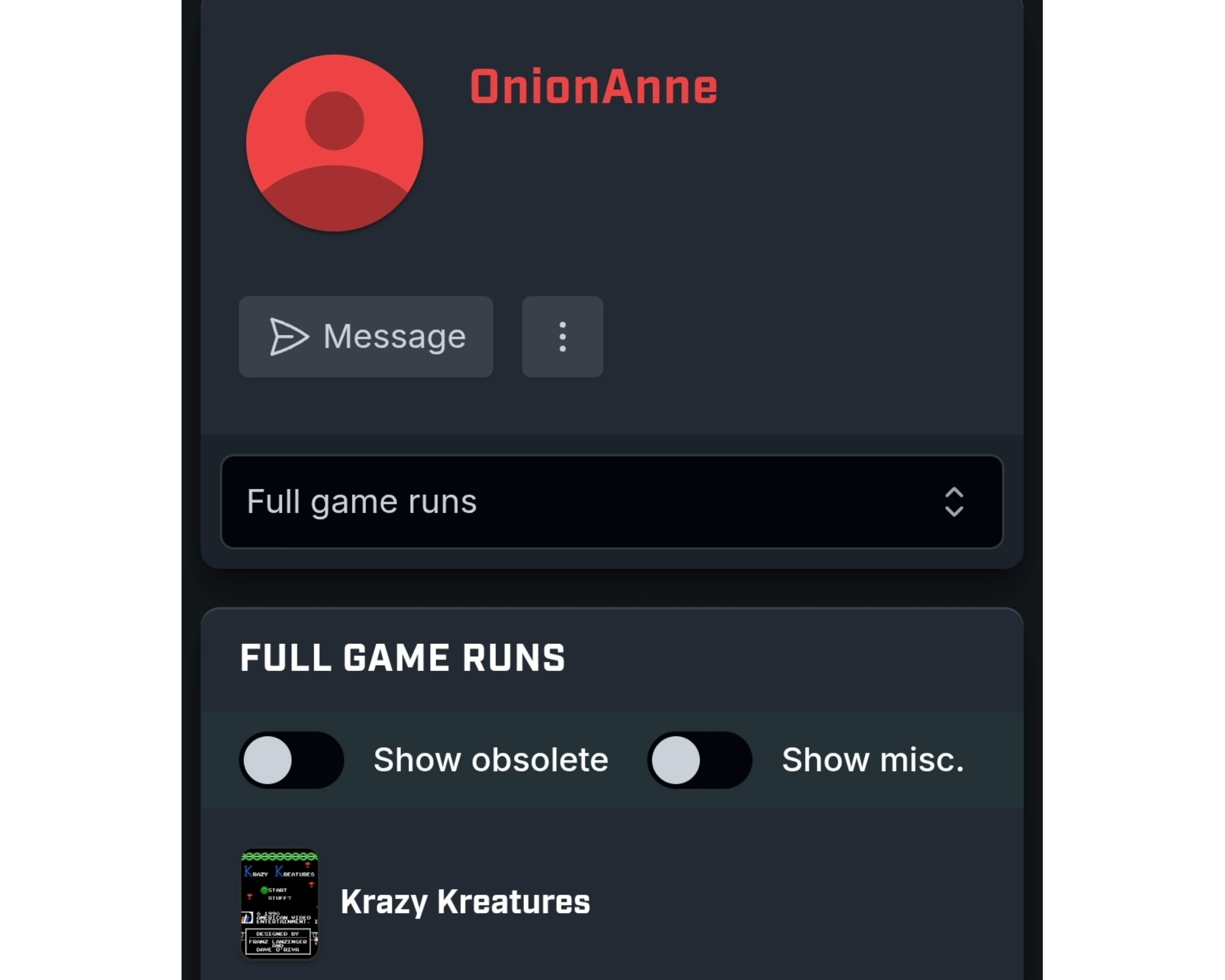Enable the Show obsolete switch
Image resolution: width=1225 pixels, height=980 pixels.
point(291,760)
